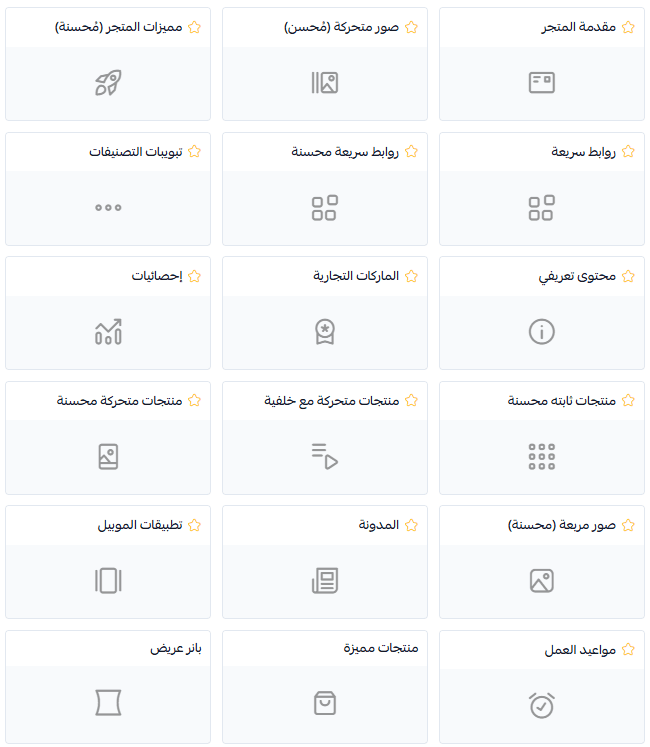
Task: Select the منتجات ثابته محسنة card
Action: (541, 456)
